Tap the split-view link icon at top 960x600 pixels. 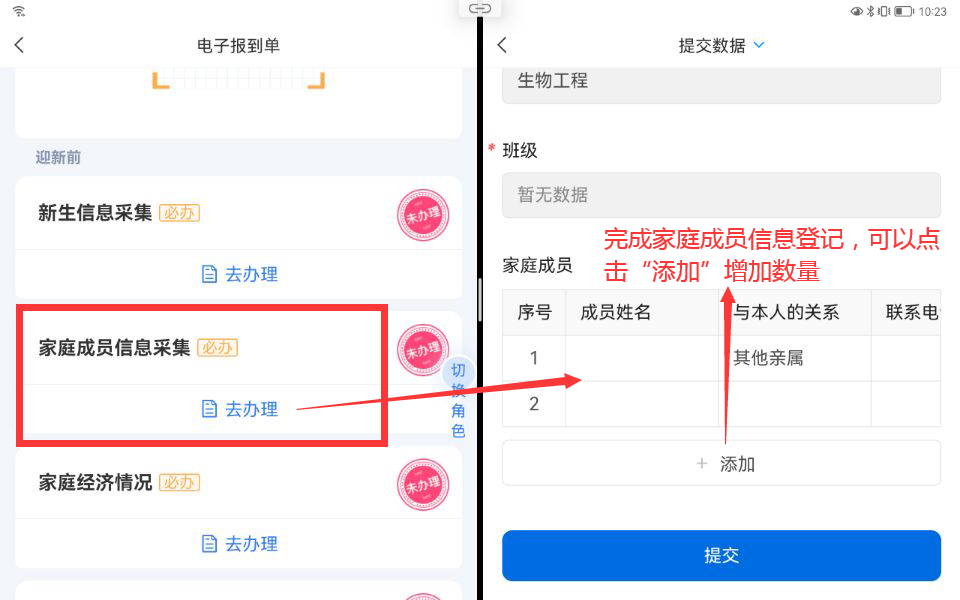480,8
